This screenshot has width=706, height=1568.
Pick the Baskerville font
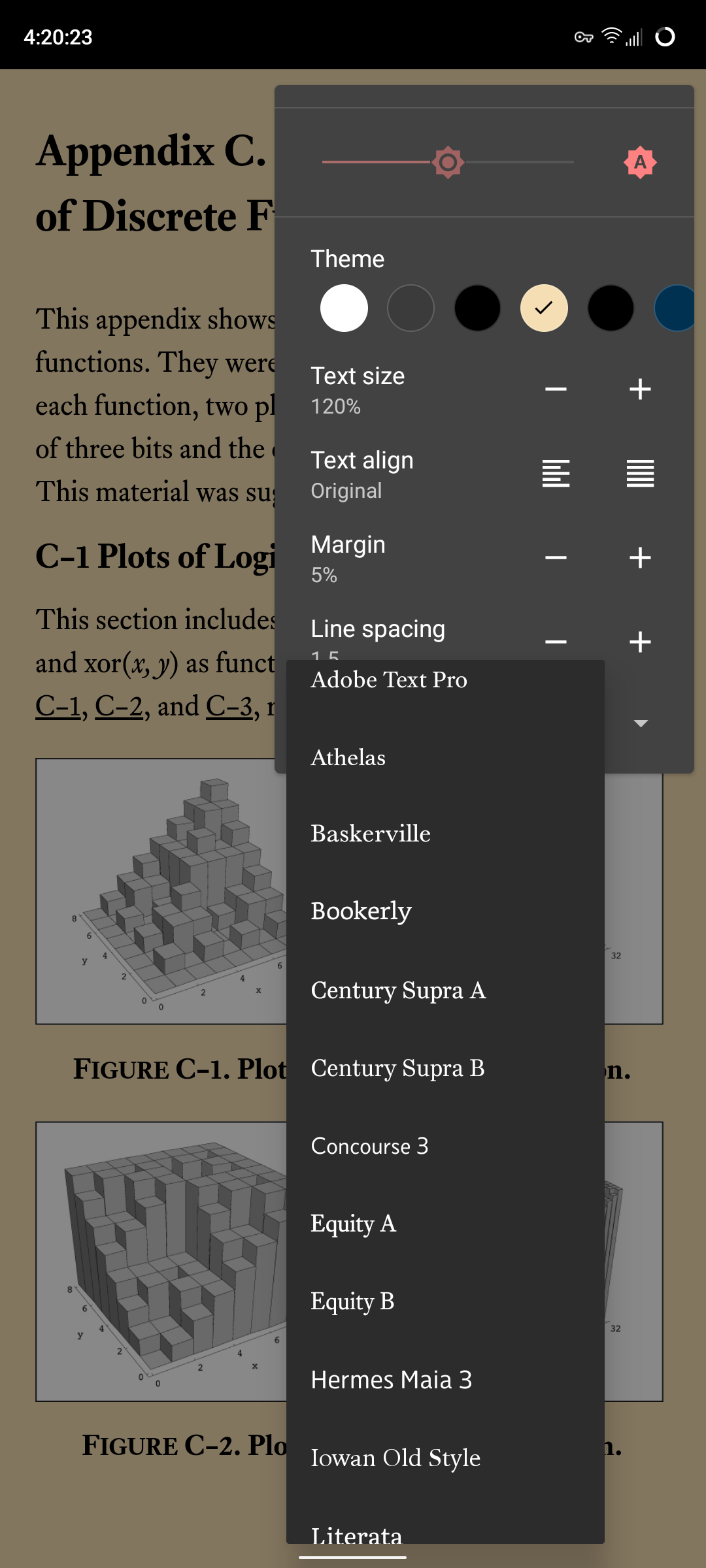click(x=371, y=834)
